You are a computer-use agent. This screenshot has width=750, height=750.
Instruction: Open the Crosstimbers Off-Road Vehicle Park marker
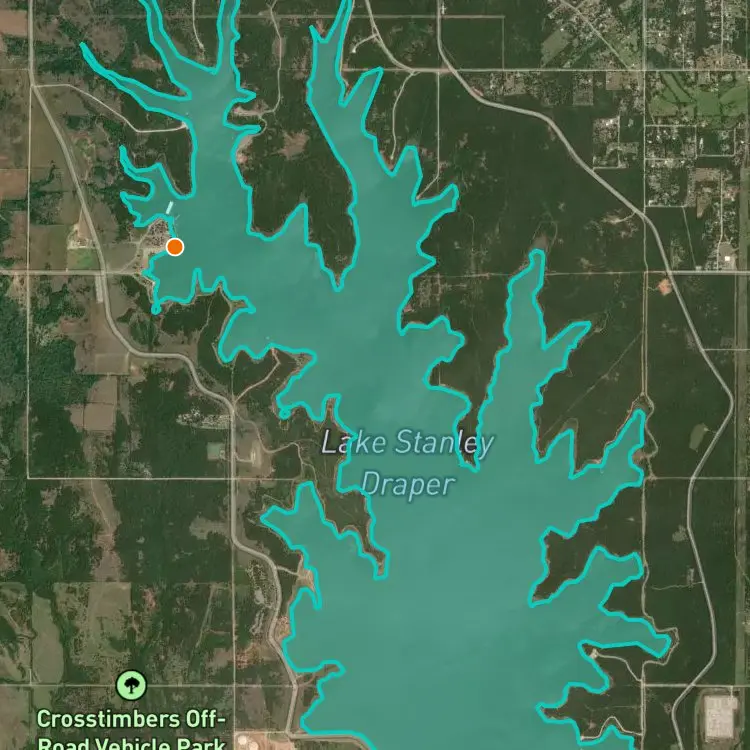131,685
